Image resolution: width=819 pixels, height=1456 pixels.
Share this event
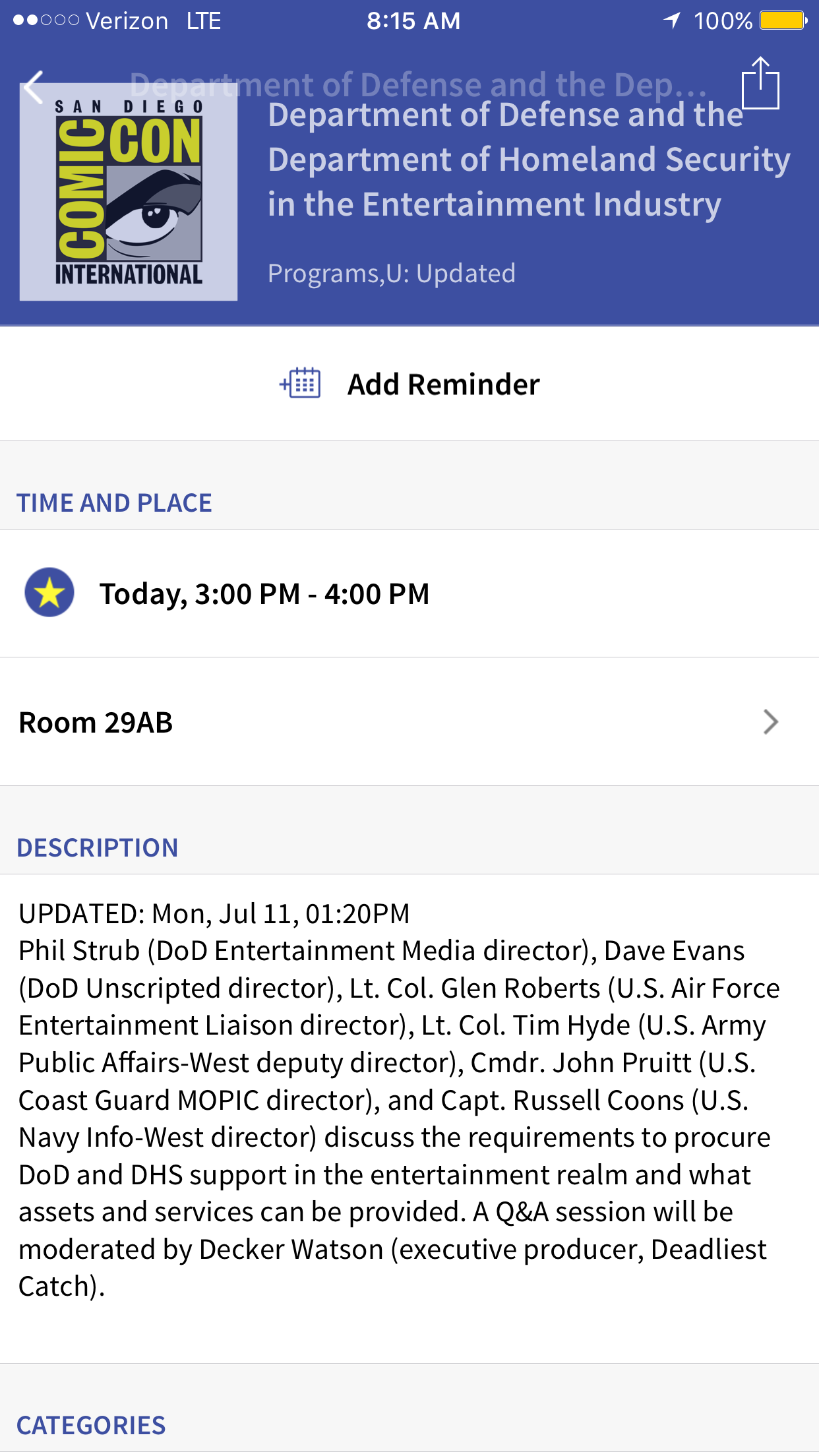tap(760, 83)
